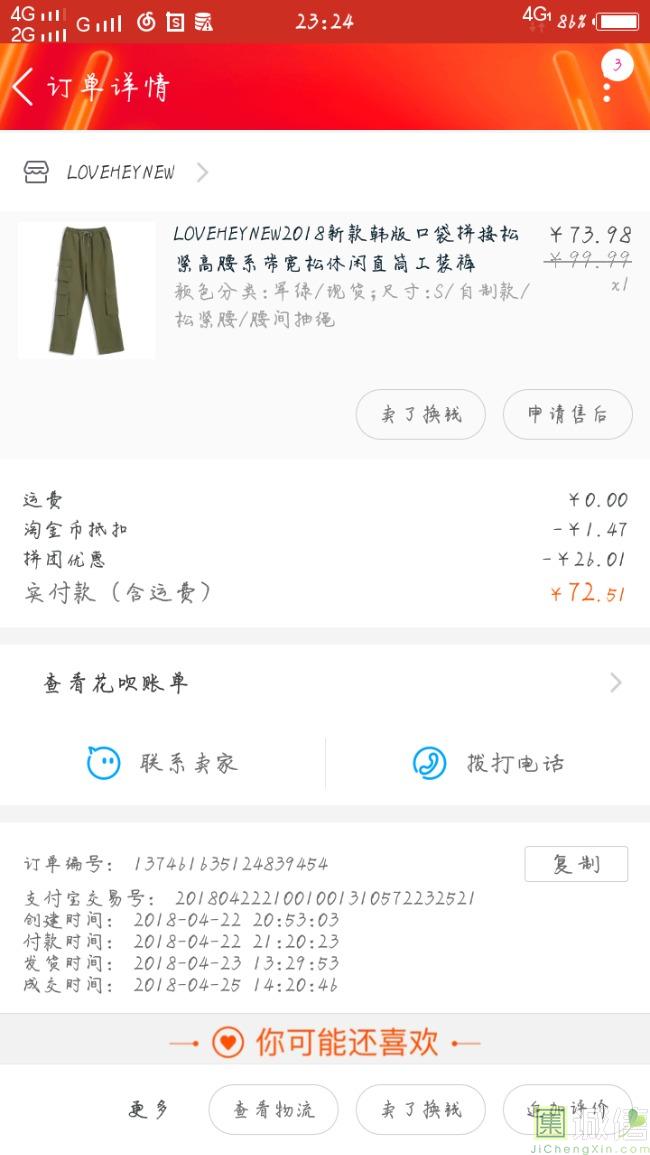The height and width of the screenshot is (1155, 650).
Task: Tap the 申请售后 button
Action: 567,414
